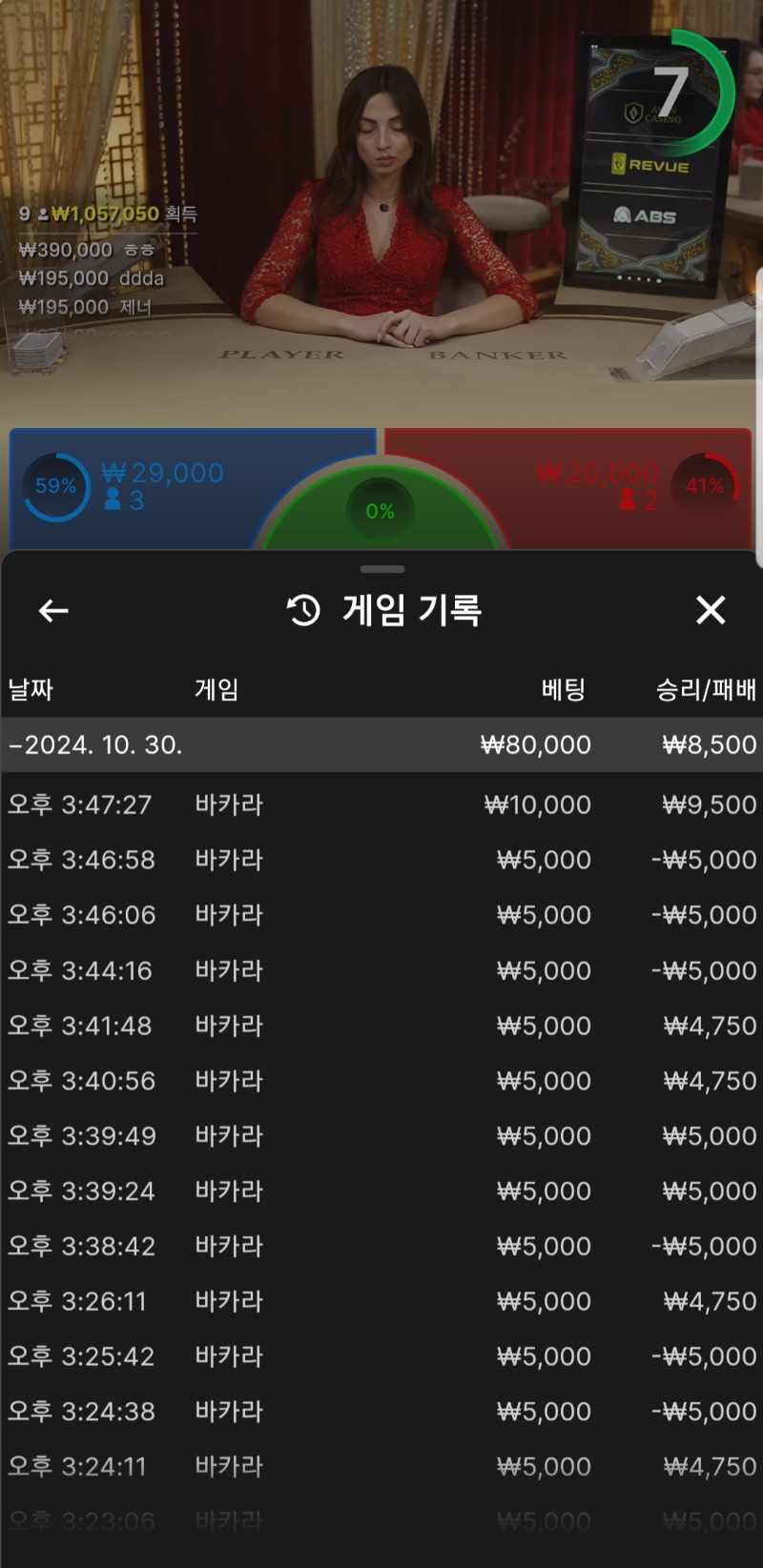Show the 오후 3:40:56 game details
The height and width of the screenshot is (1568, 763).
(x=381, y=1081)
